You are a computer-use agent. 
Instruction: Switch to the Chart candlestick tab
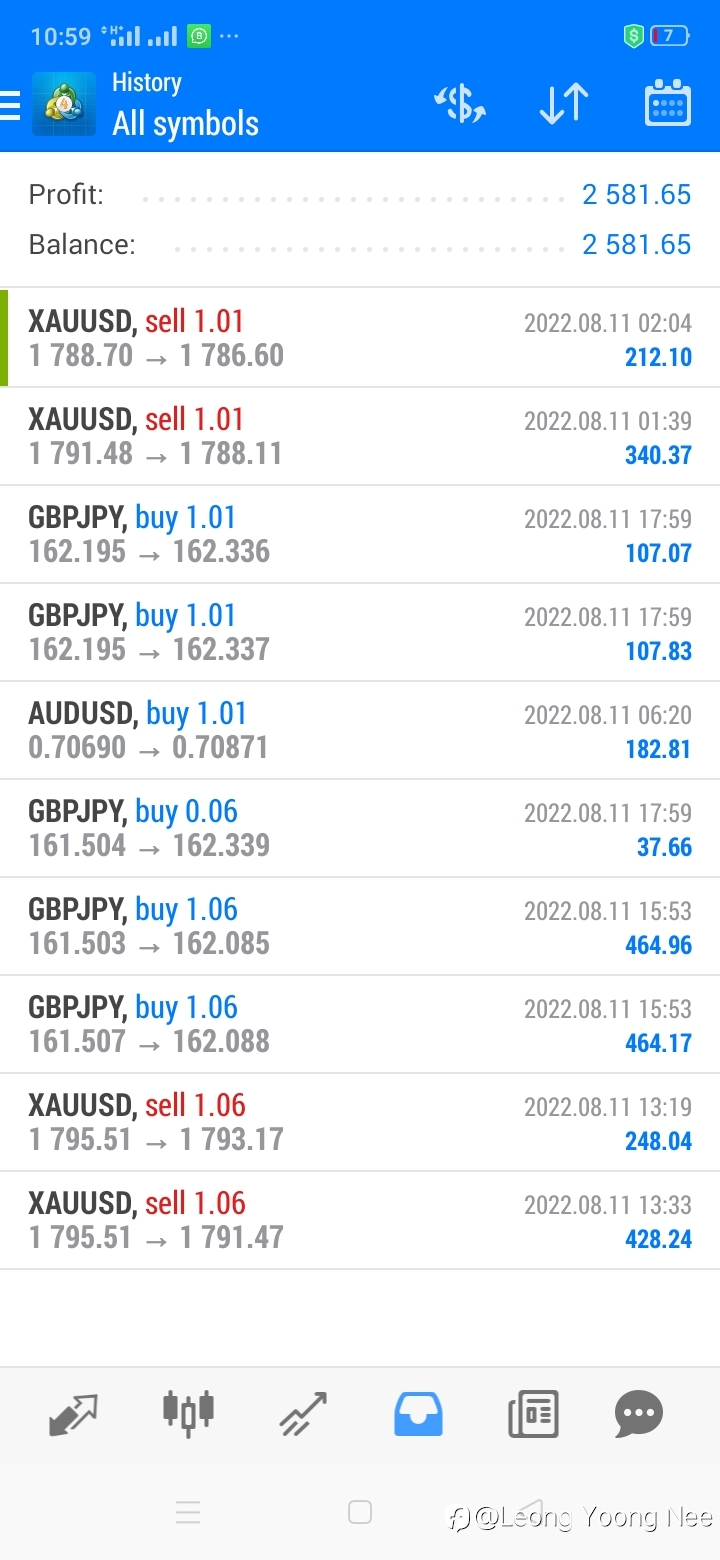tap(188, 1411)
